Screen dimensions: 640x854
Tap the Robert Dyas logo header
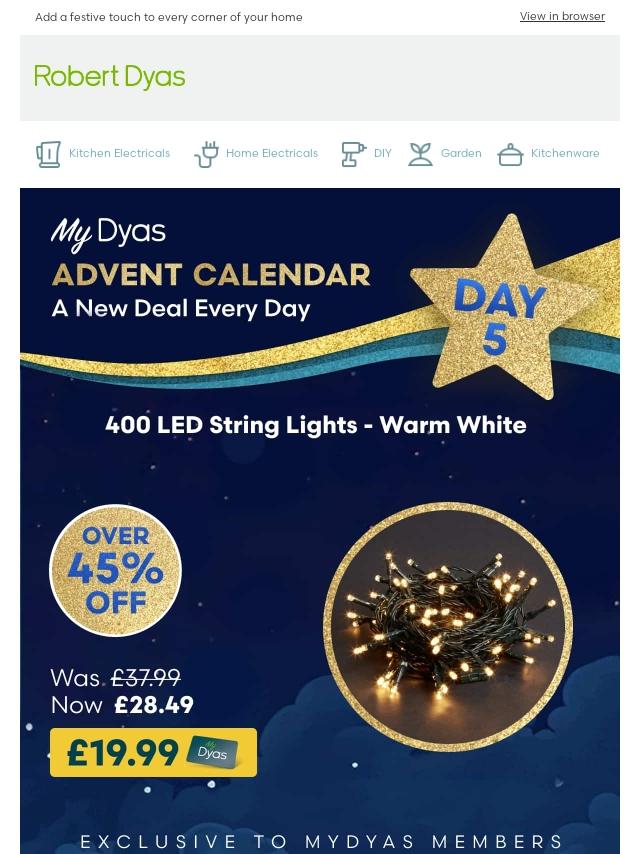(110, 77)
